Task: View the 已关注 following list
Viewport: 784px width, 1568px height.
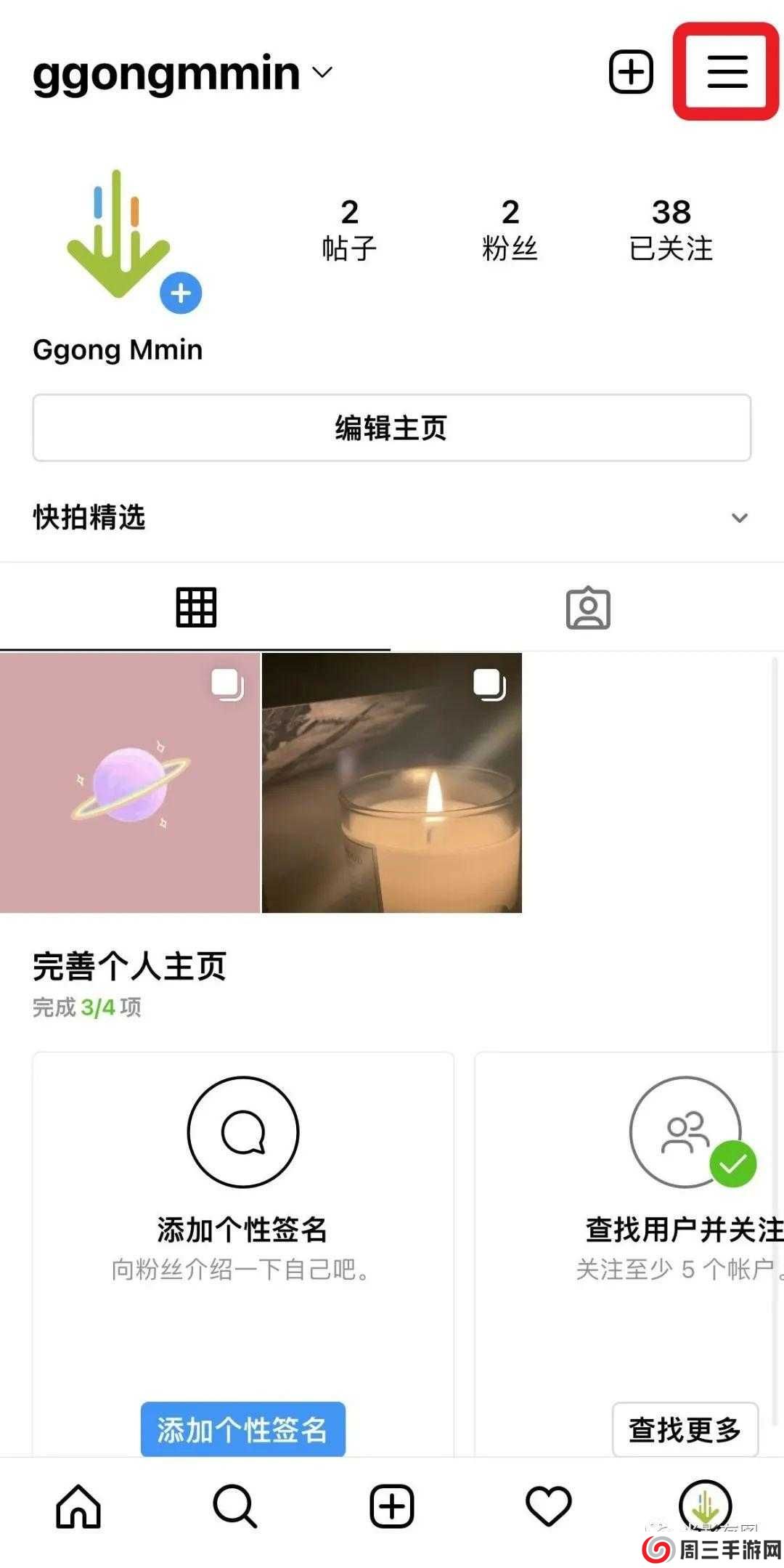Action: click(671, 229)
